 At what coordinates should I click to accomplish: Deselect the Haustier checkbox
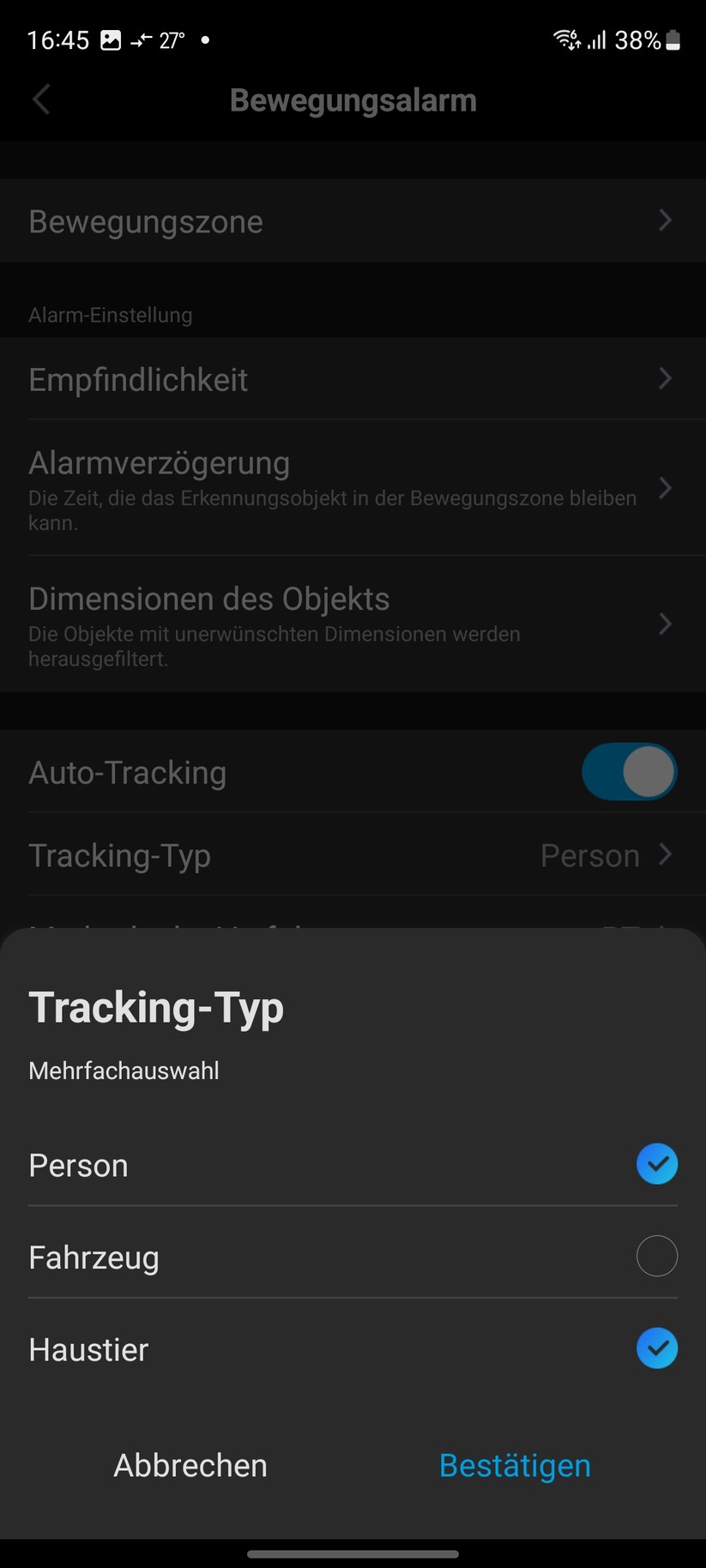[x=656, y=1348]
